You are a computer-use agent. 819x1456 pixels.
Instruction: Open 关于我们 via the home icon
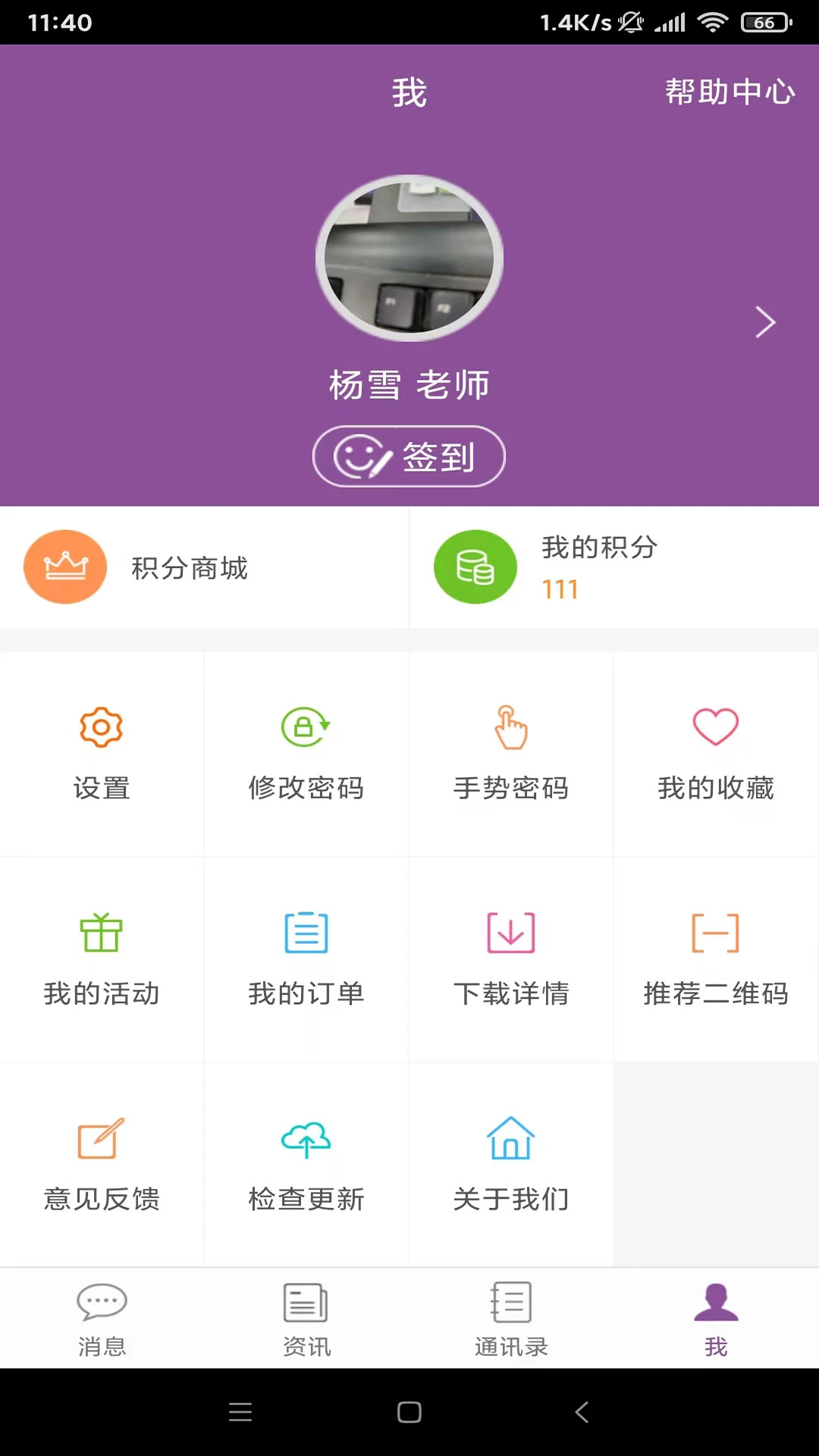click(511, 1139)
